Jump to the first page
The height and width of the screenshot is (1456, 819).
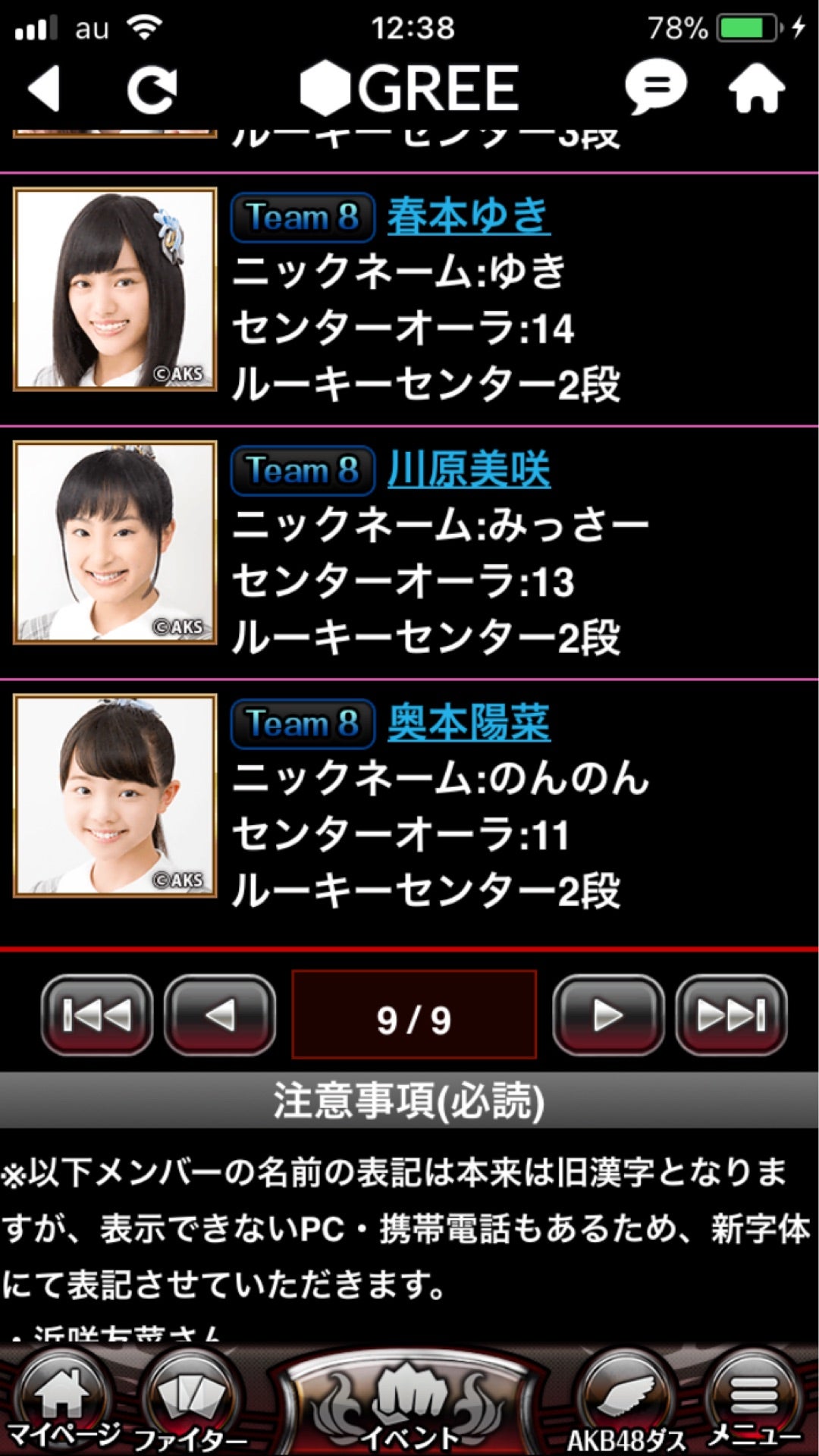click(x=96, y=1015)
